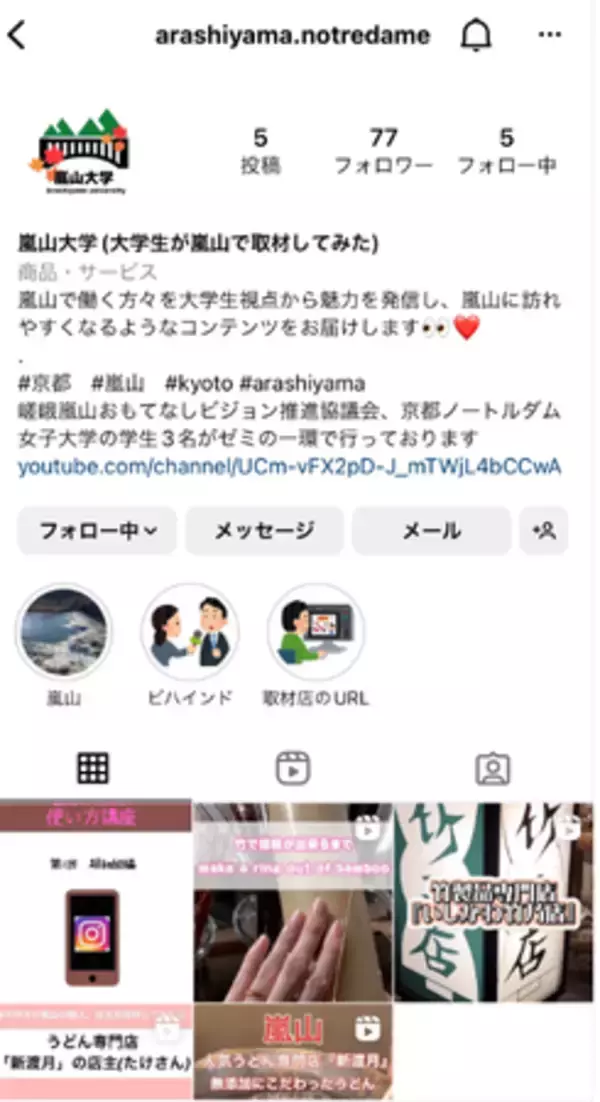The width and height of the screenshot is (600, 1102).
Task: Open the three-dot overflow menu
Action: 550,35
